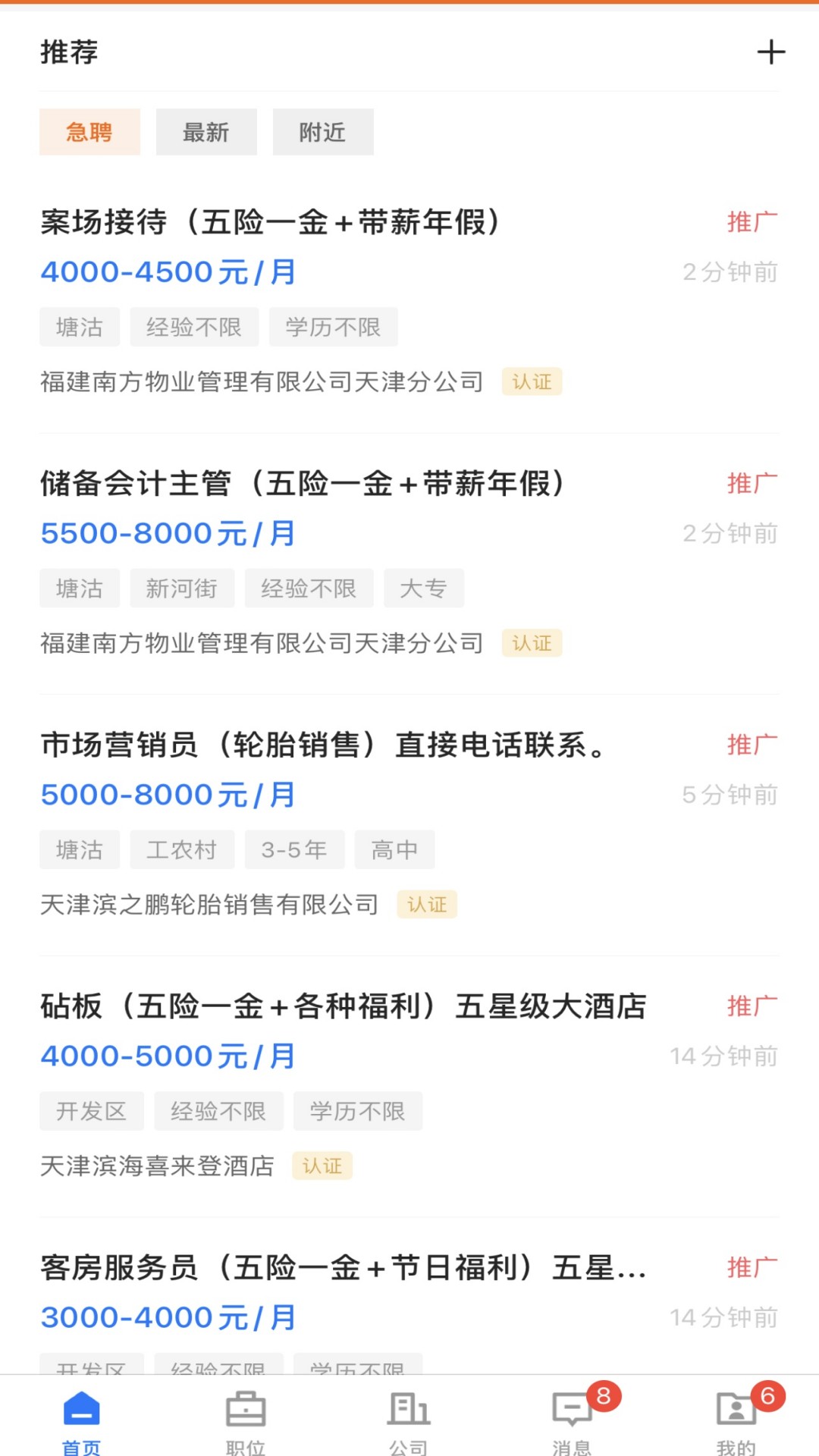This screenshot has width=819, height=1456.
Task: Keep 急聘 filter selected
Action: [89, 131]
